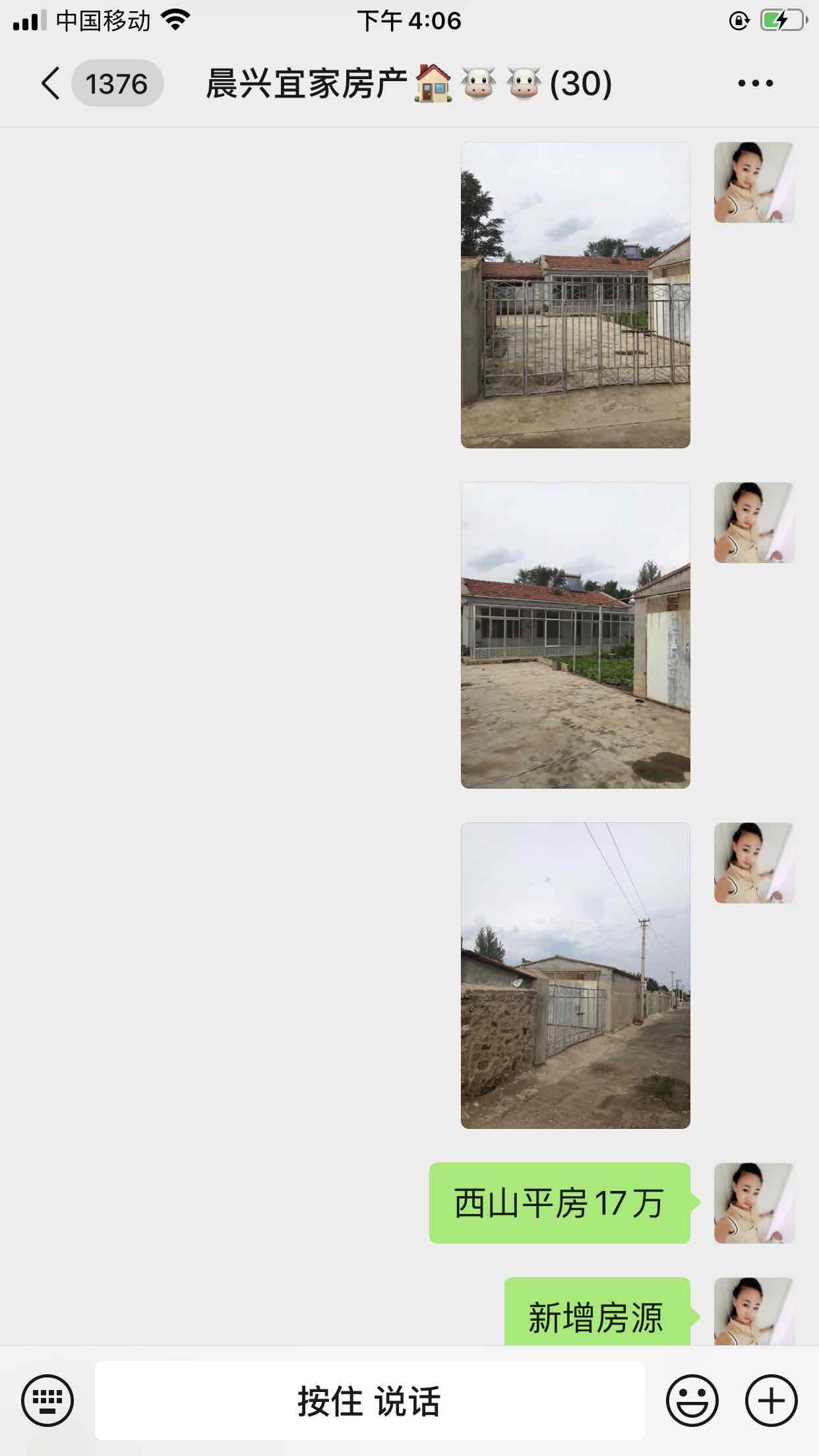
Task: Tap avatar next to 新增房源 message
Action: 754,1312
